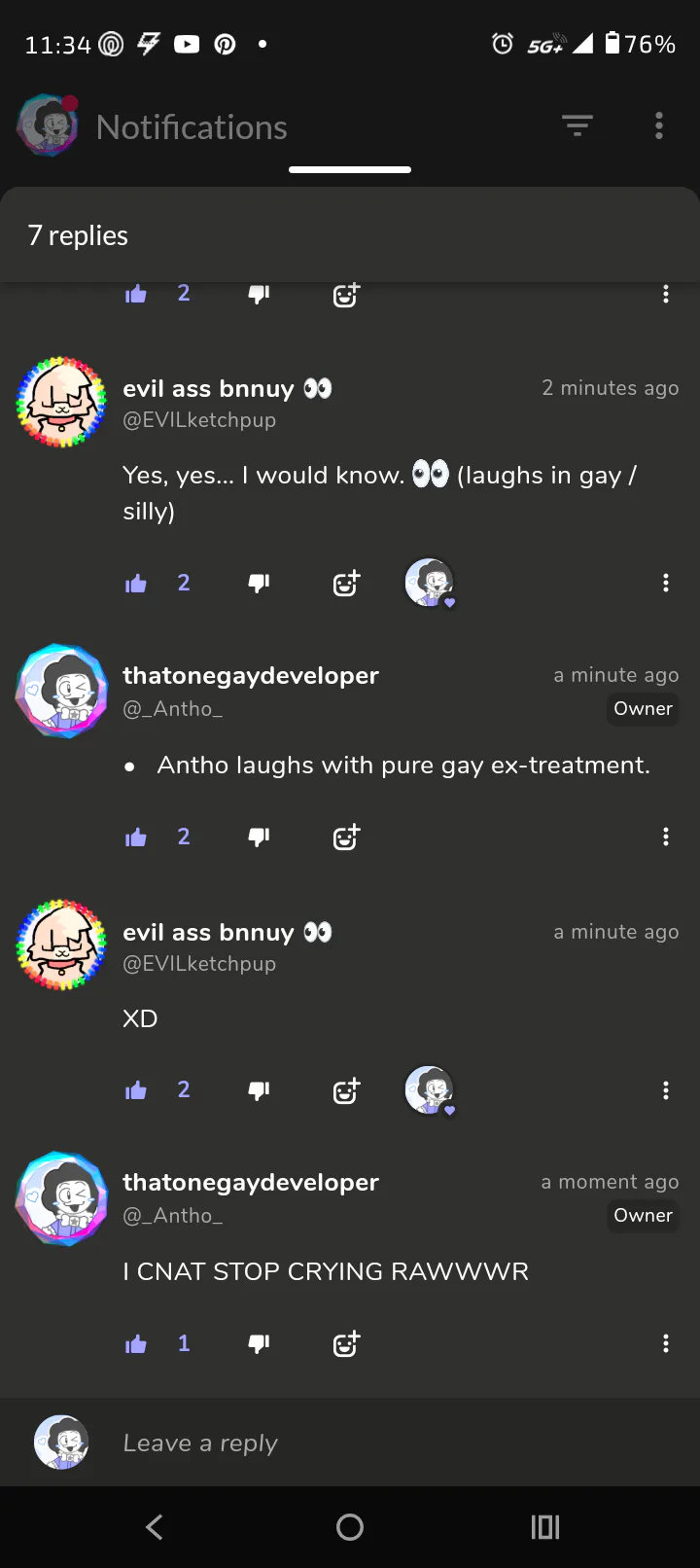Open the filter icon beside Notifications
Viewport: 700px width, 1568px height.
(577, 125)
